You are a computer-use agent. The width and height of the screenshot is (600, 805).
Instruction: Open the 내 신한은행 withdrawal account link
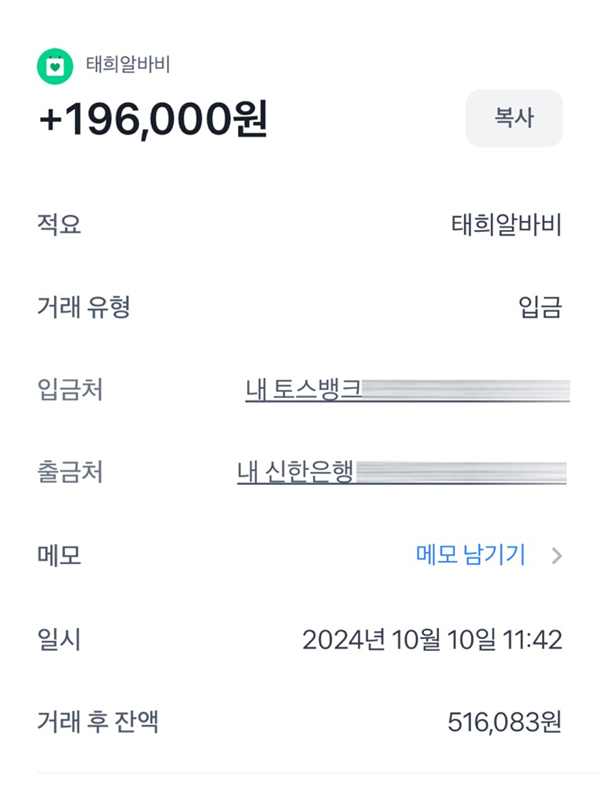pos(401,472)
